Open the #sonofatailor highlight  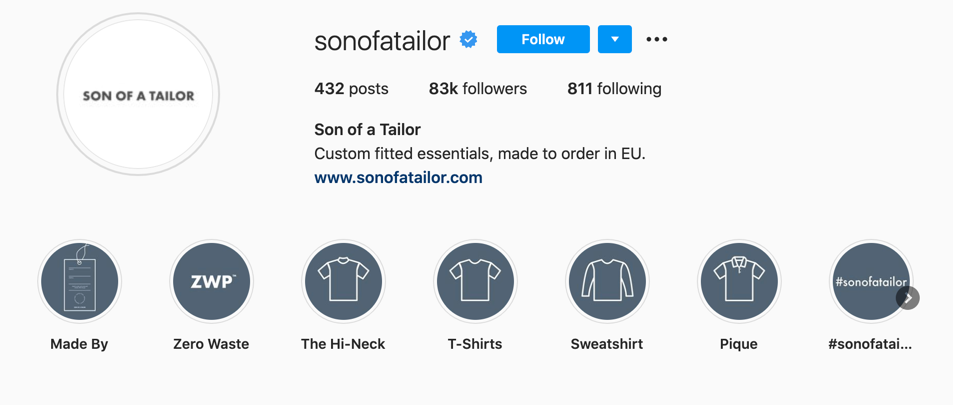(866, 280)
